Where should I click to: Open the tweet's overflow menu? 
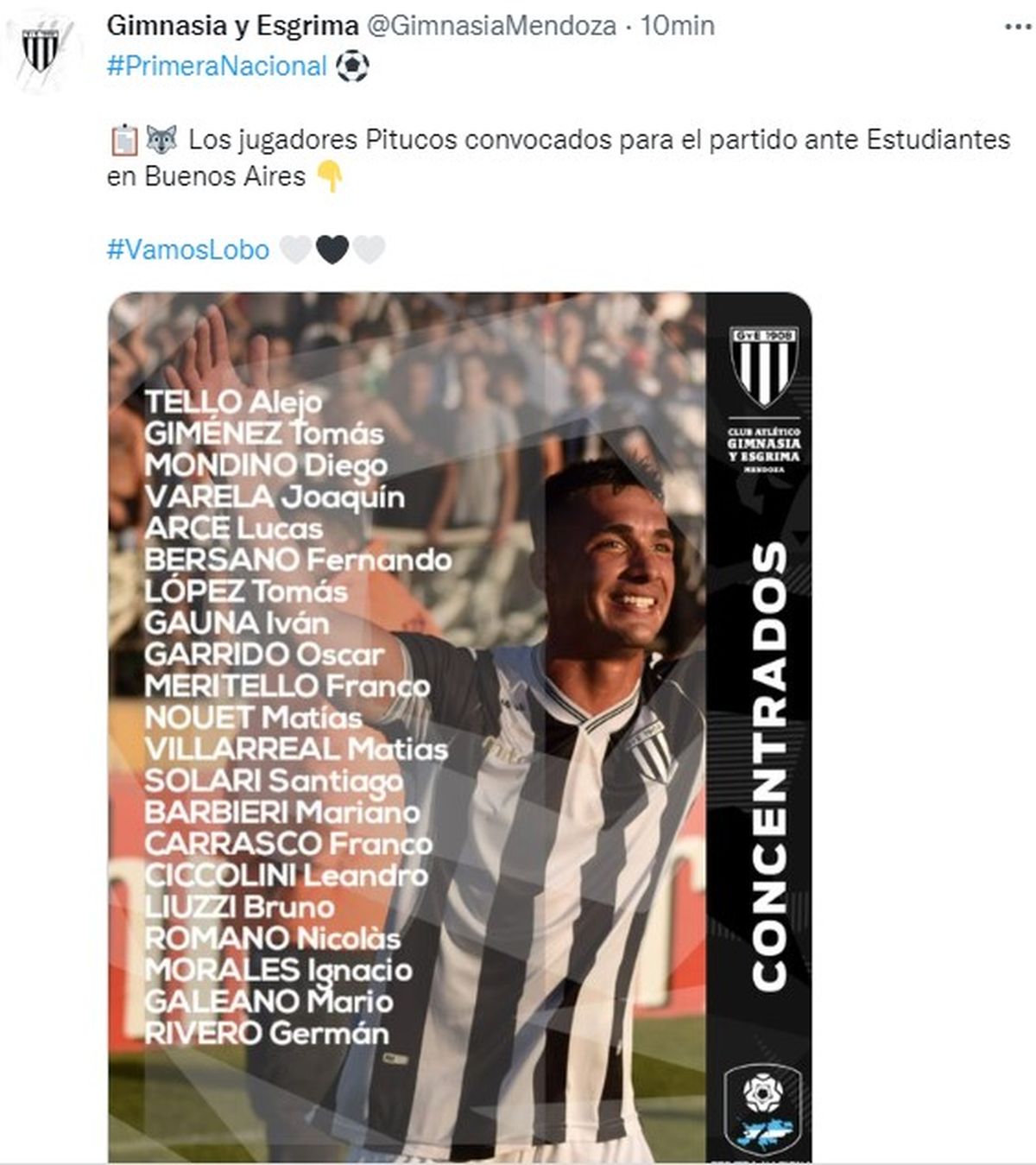(x=1018, y=27)
